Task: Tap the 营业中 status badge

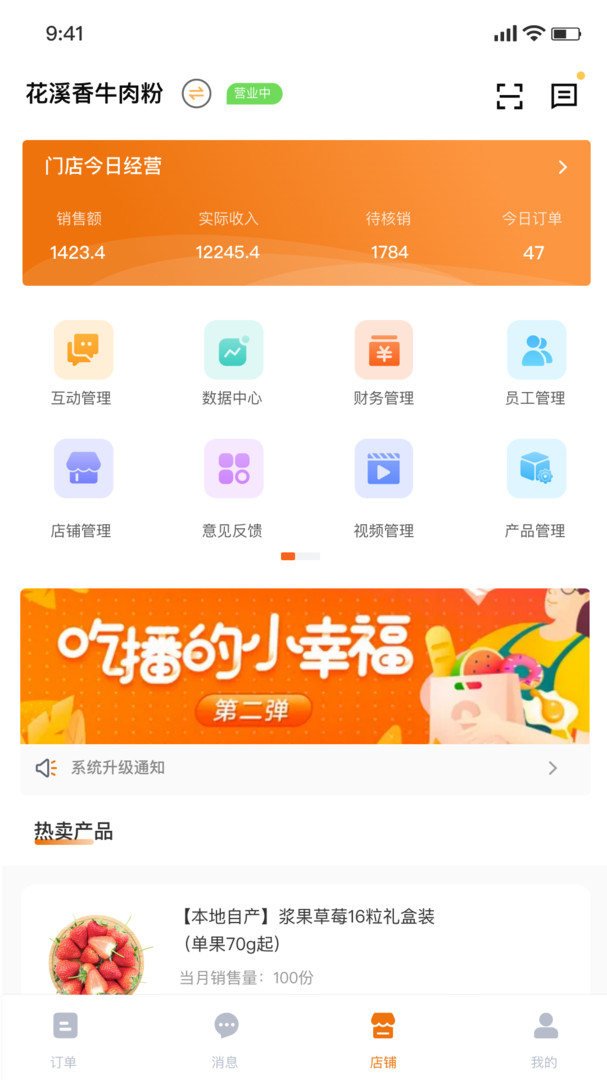Action: tap(254, 94)
